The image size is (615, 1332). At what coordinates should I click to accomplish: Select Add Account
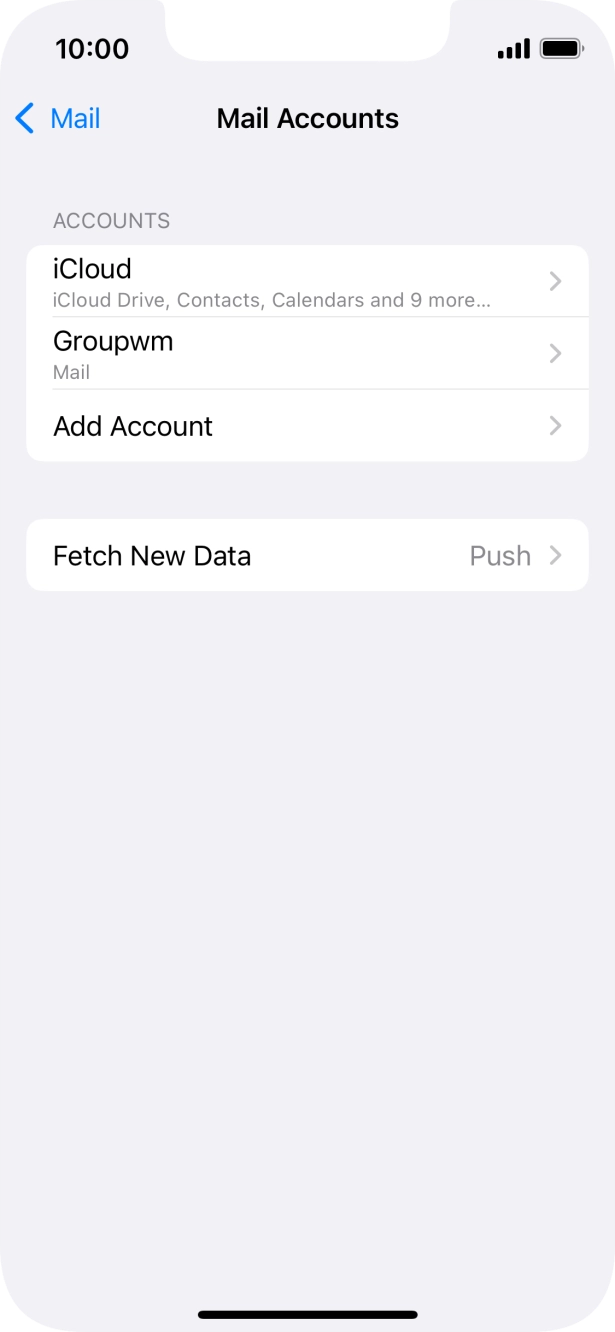pyautogui.click(x=306, y=426)
